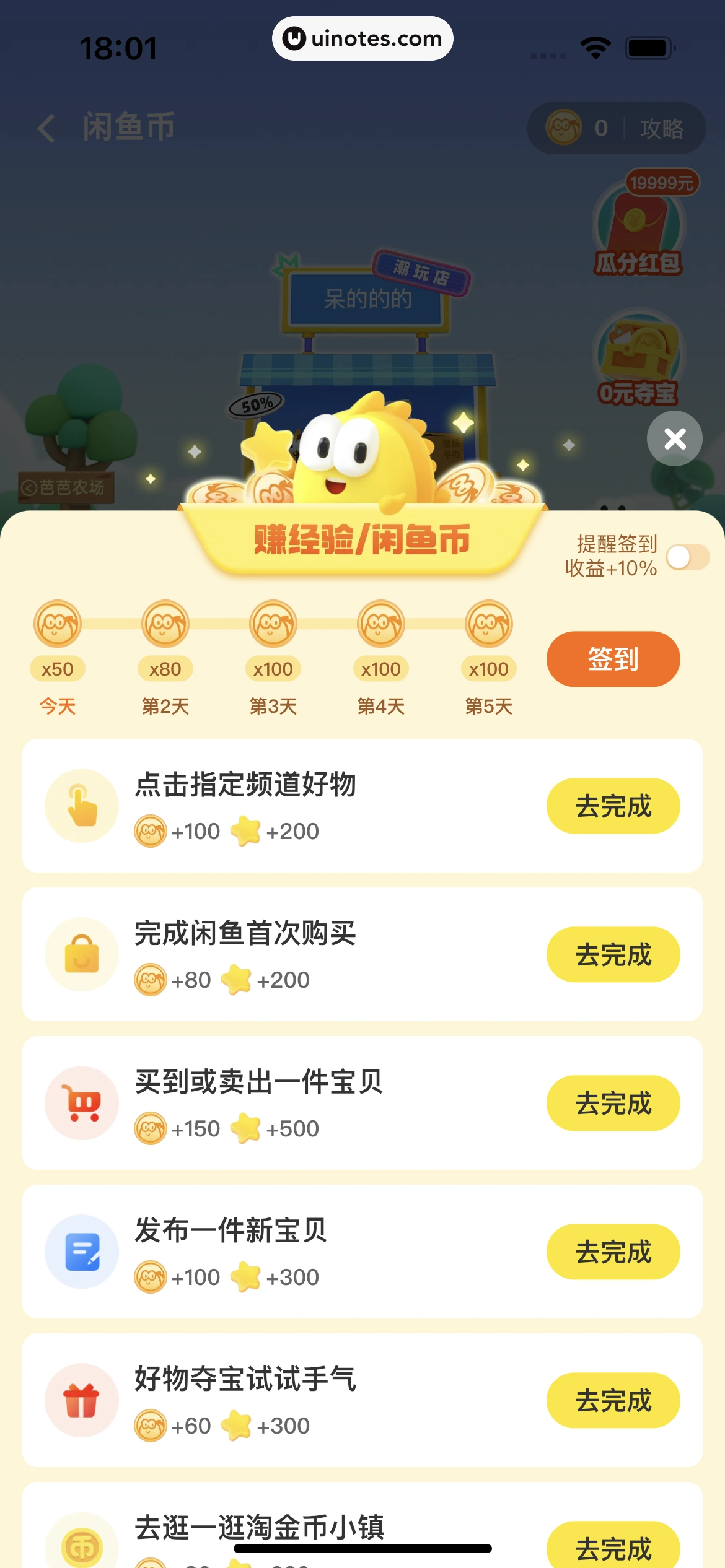Select the shopping bag icon beside 完成闲鱼首次购买
Screen dimensions: 725x1568
(82, 954)
